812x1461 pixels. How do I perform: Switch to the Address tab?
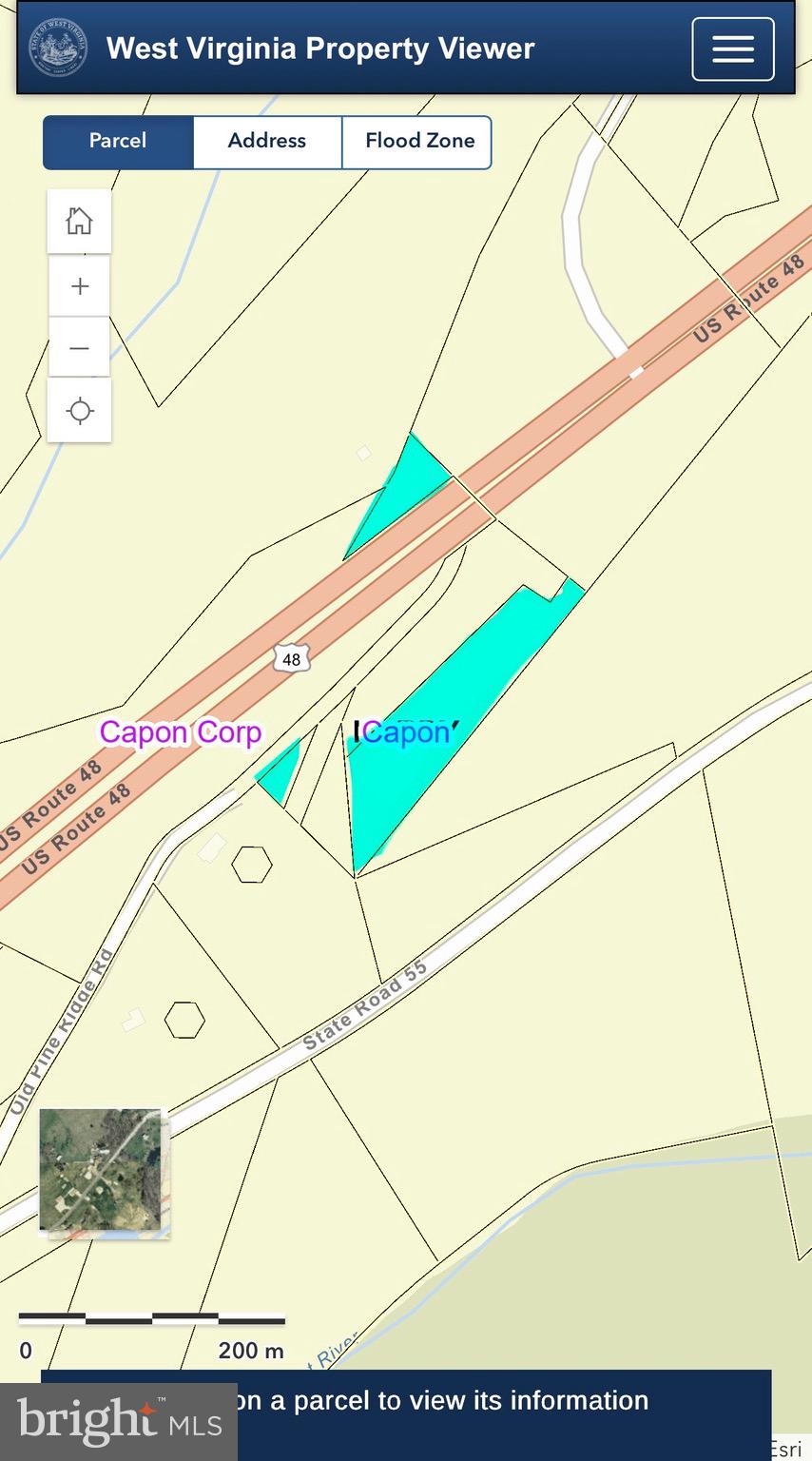pos(267,142)
